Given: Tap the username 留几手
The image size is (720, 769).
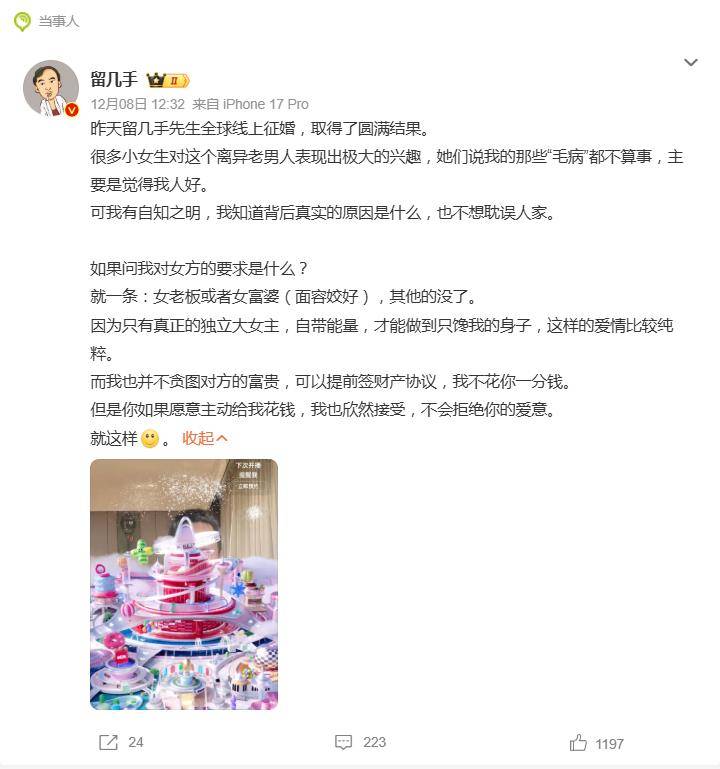Looking at the screenshot, I should click(x=114, y=80).
